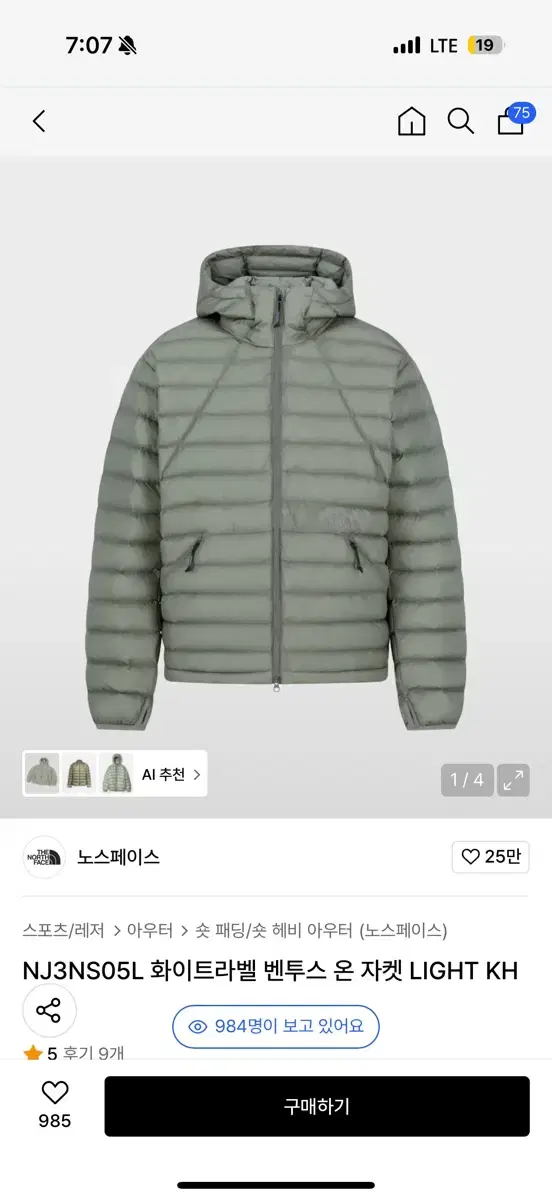
Task: Open the search magnifier icon
Action: [x=460, y=121]
